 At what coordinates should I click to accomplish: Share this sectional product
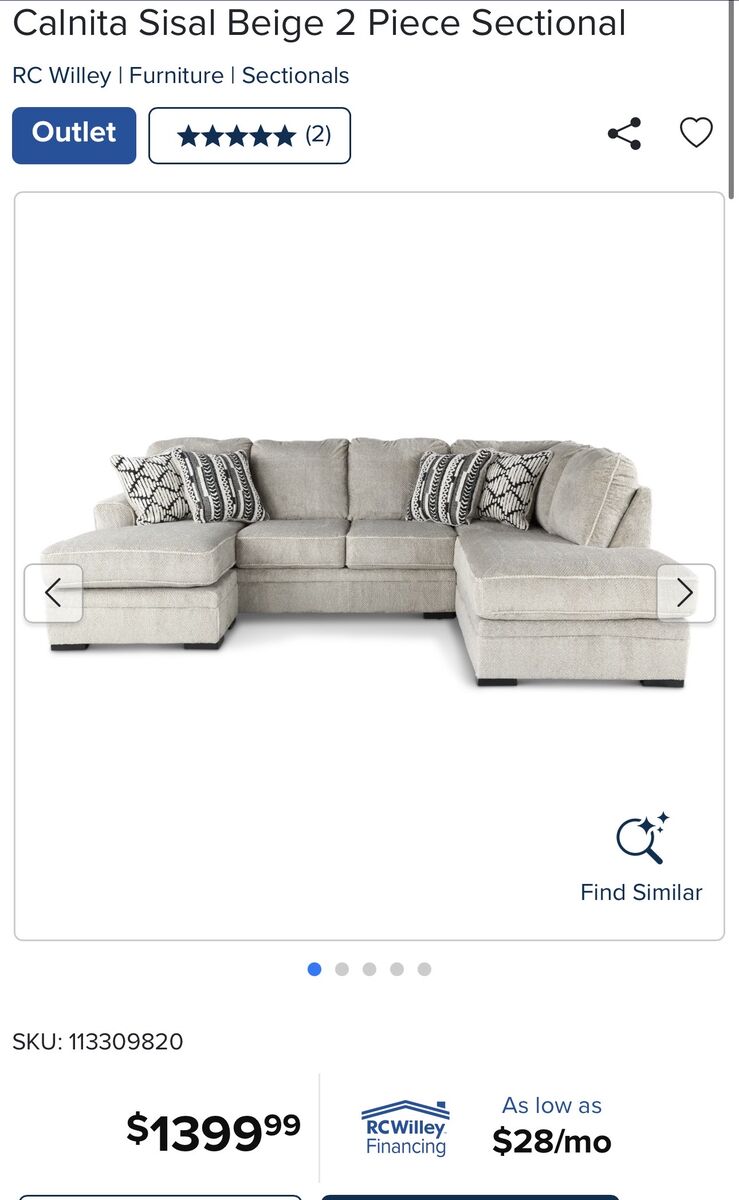coord(624,134)
